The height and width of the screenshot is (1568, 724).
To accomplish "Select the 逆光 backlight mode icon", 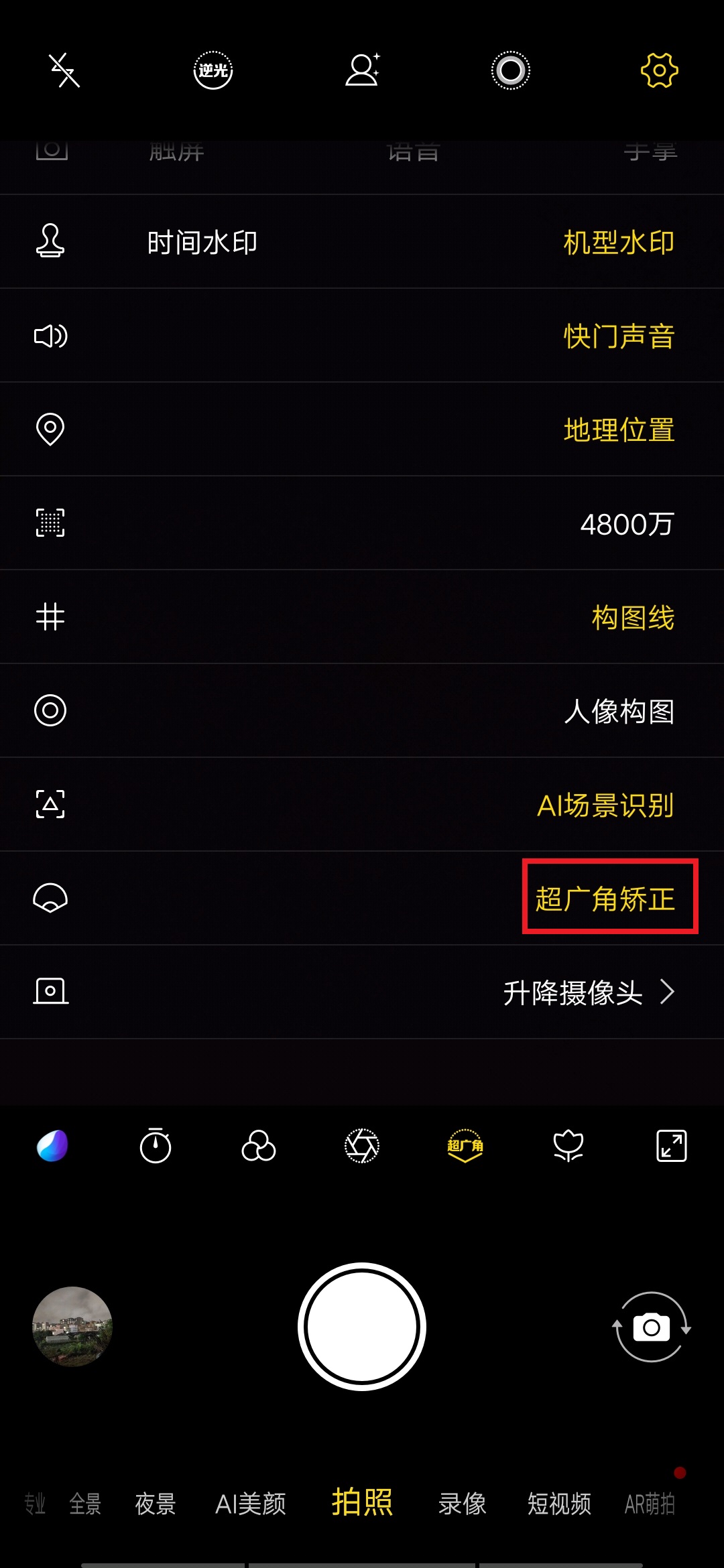I will click(x=212, y=70).
